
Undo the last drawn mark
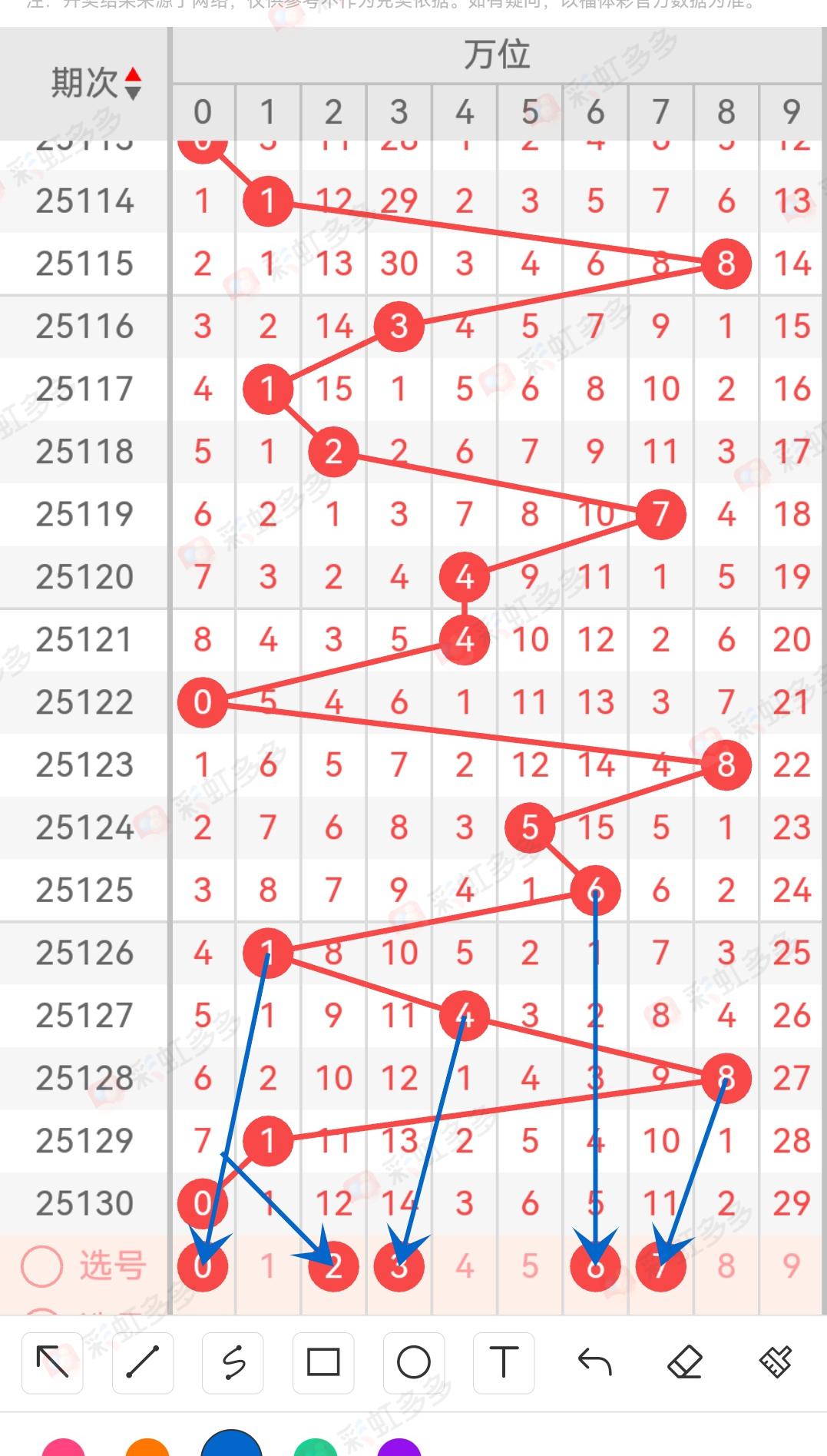point(594,1363)
